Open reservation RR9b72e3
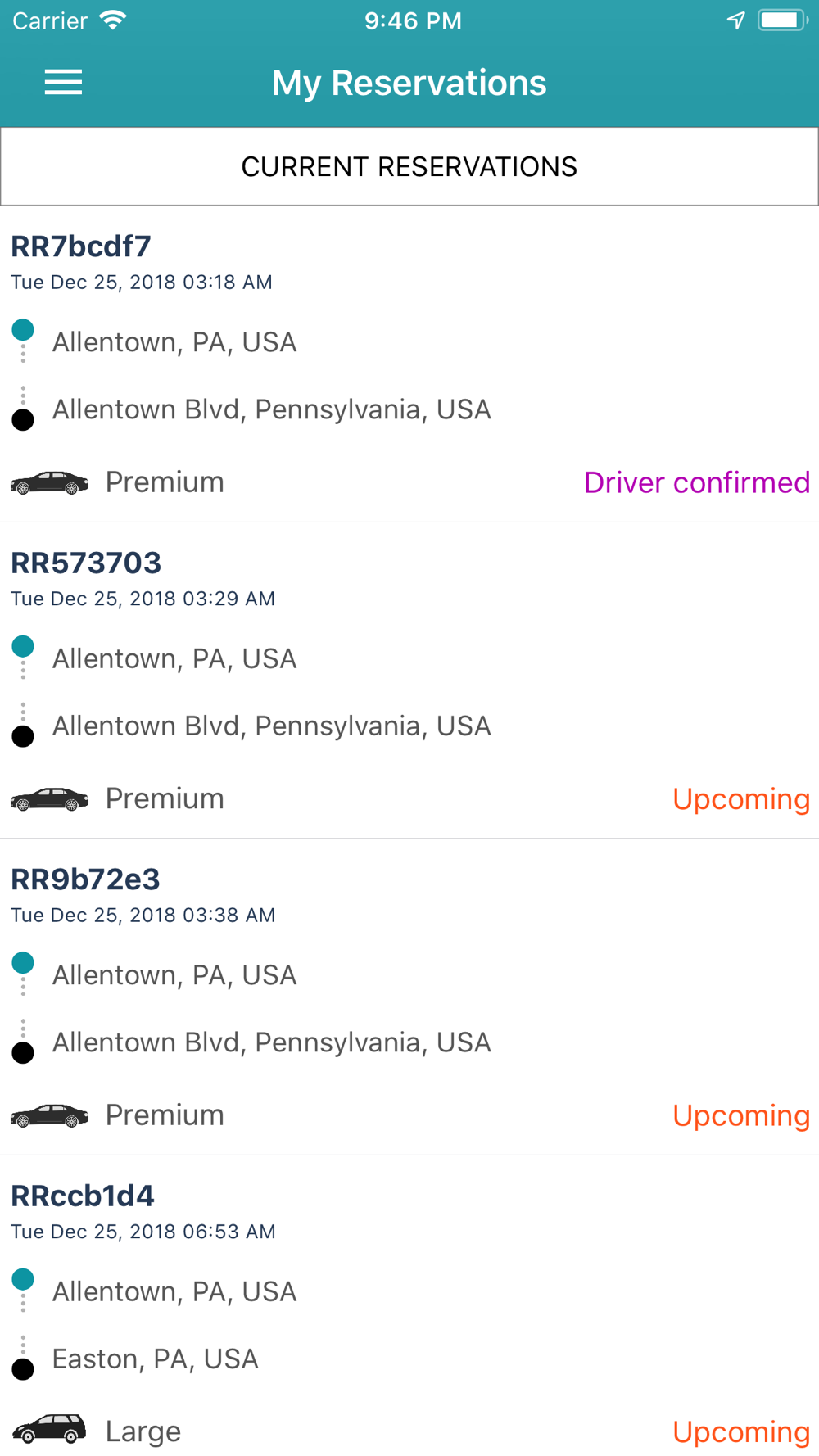 (409, 997)
